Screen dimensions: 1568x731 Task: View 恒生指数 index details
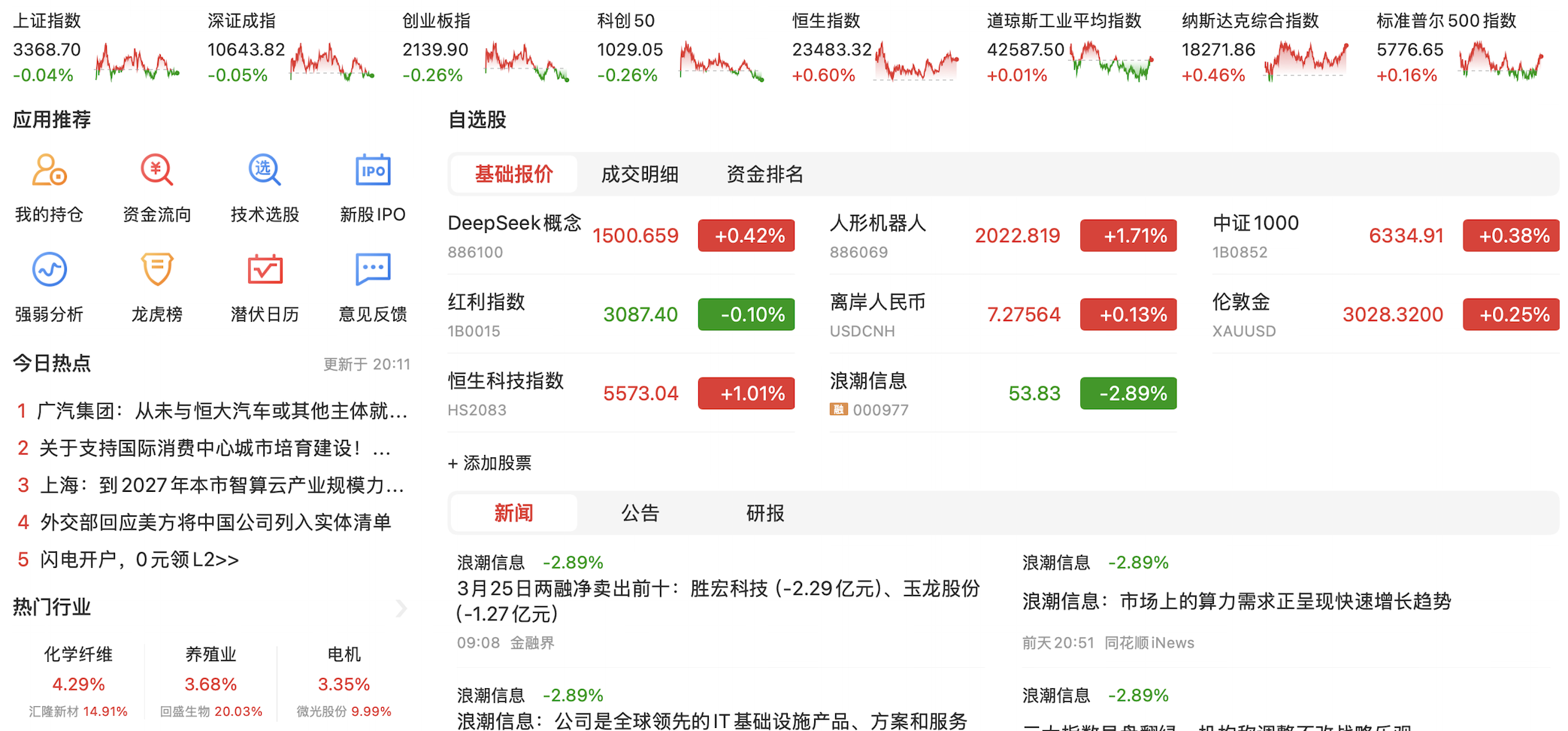[875, 49]
